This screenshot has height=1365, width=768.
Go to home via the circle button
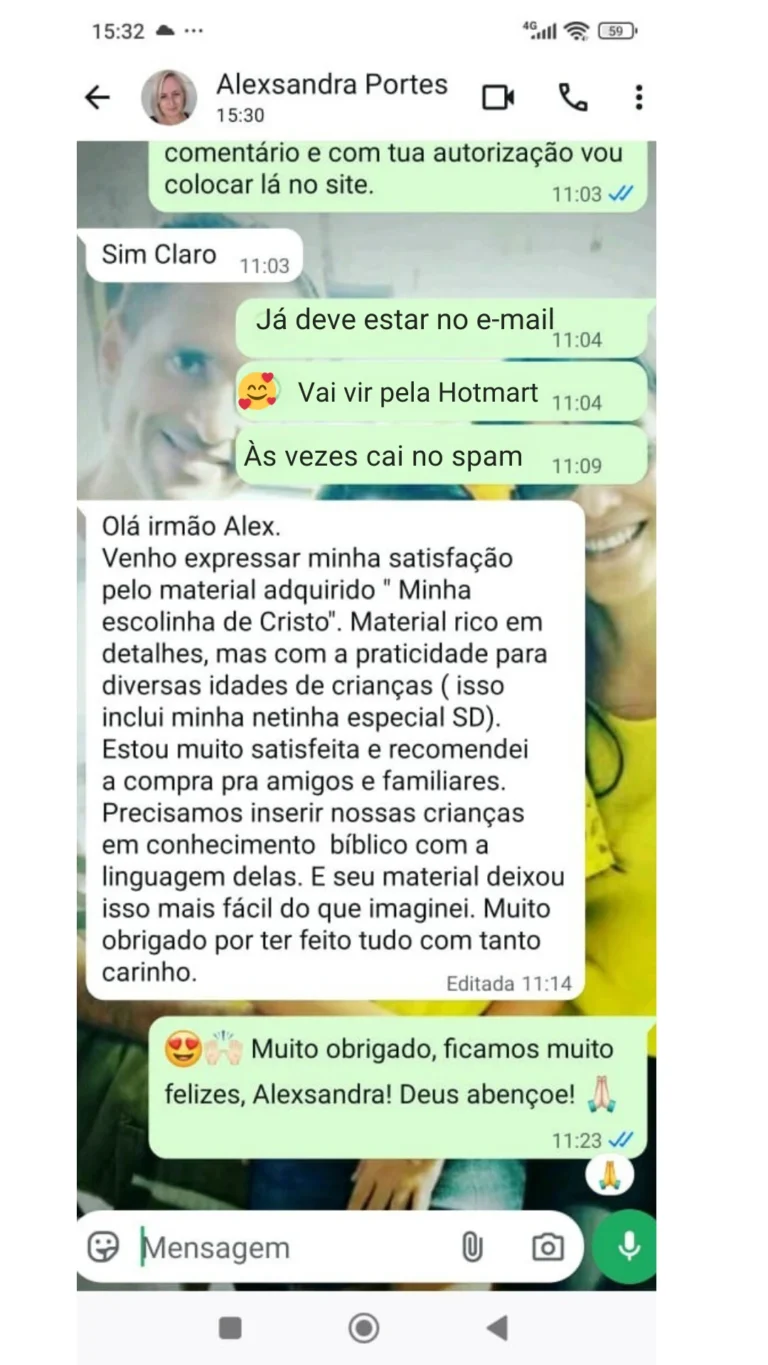point(364,1328)
